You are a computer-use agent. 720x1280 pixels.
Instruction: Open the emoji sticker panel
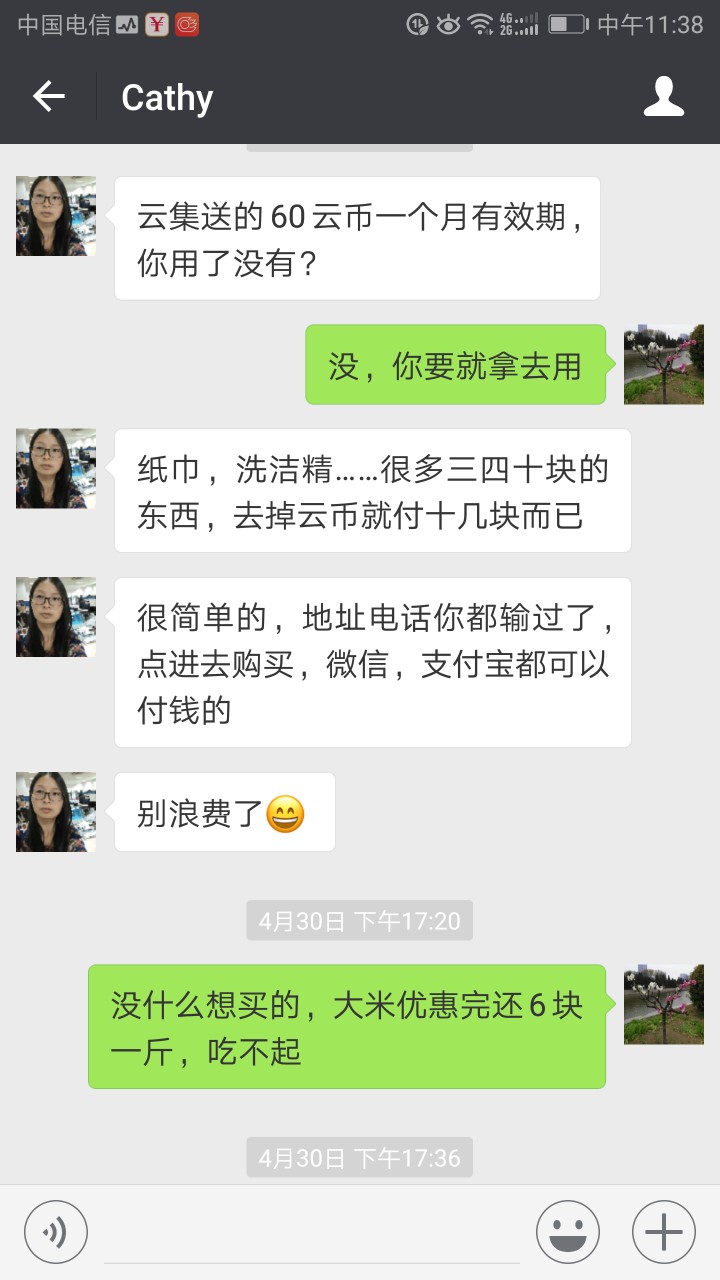point(567,1231)
